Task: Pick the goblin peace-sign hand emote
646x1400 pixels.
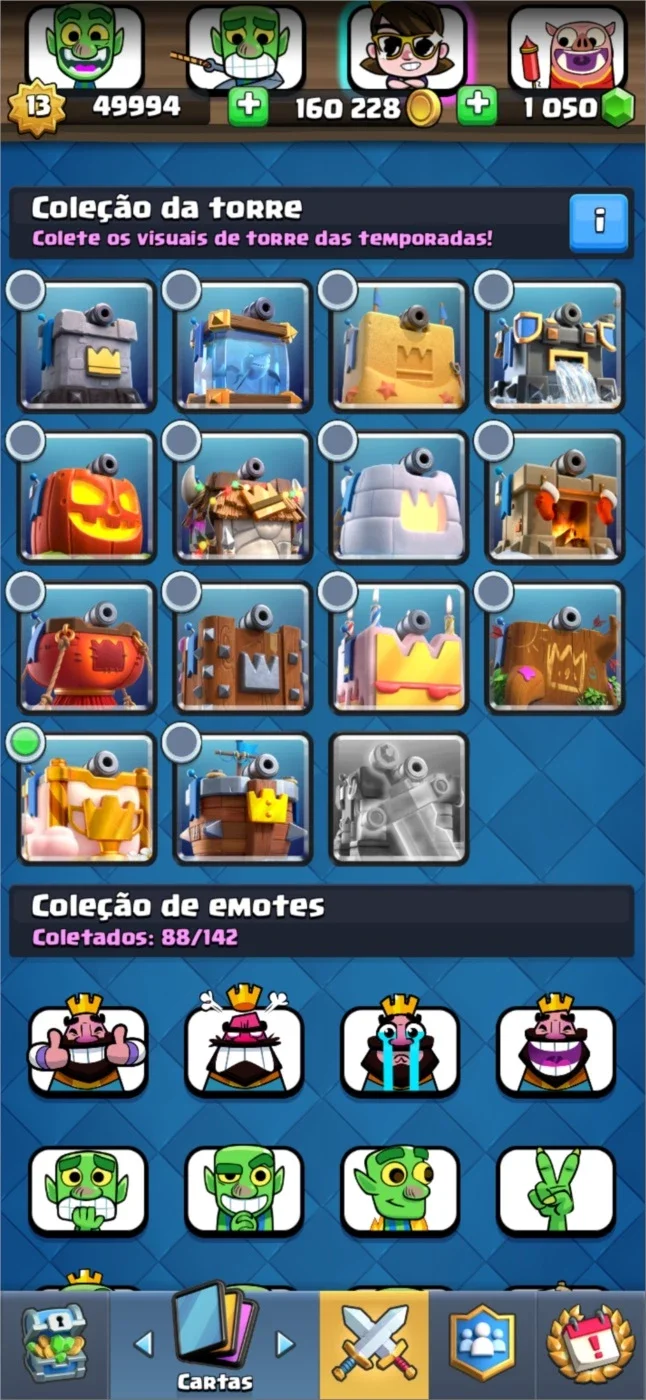Action: click(x=556, y=1190)
